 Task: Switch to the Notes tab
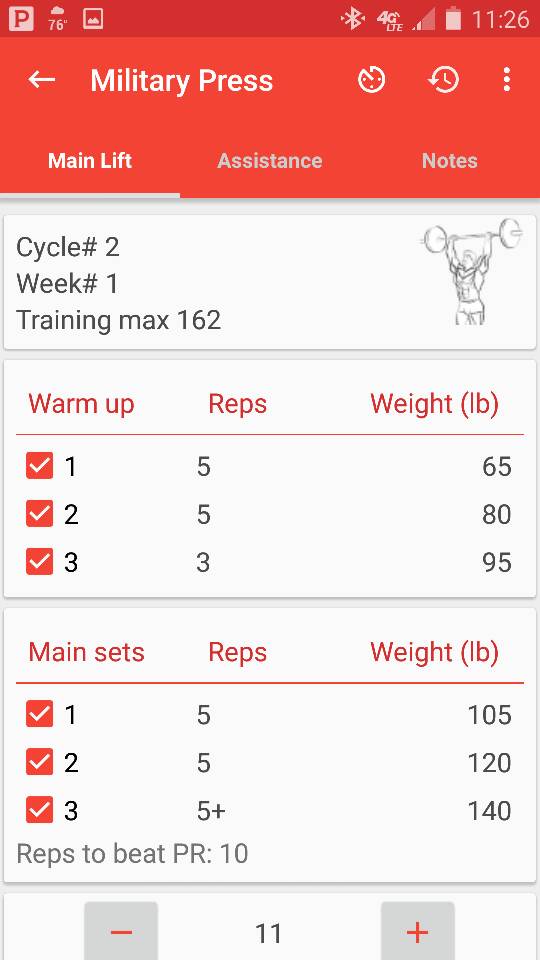449,160
